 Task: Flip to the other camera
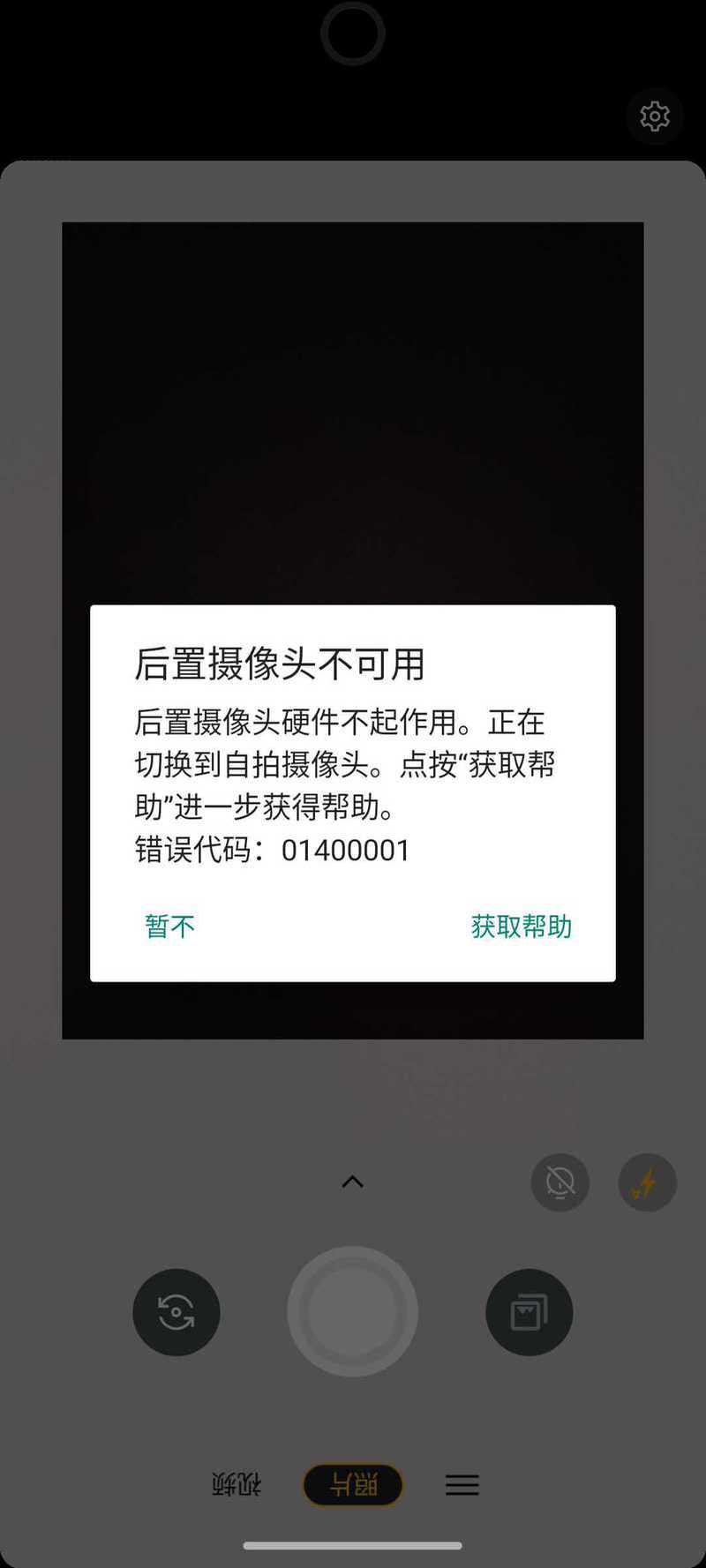coord(176,1312)
